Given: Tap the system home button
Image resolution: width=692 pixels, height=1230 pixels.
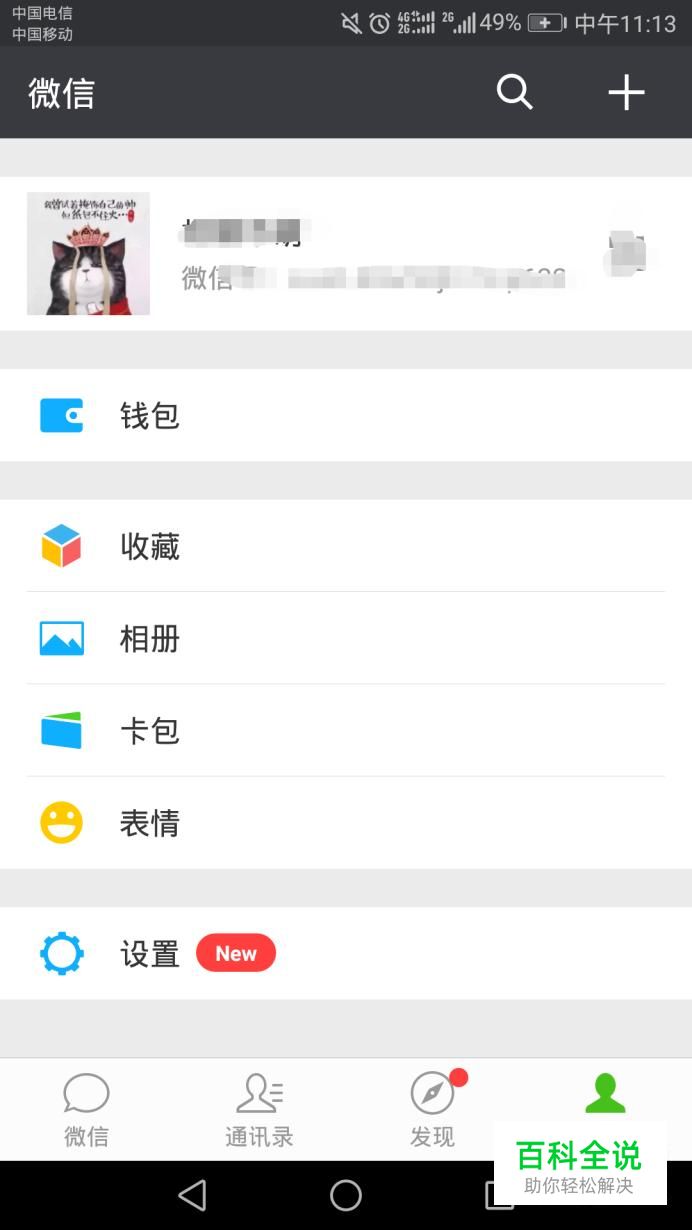Looking at the screenshot, I should [346, 1195].
